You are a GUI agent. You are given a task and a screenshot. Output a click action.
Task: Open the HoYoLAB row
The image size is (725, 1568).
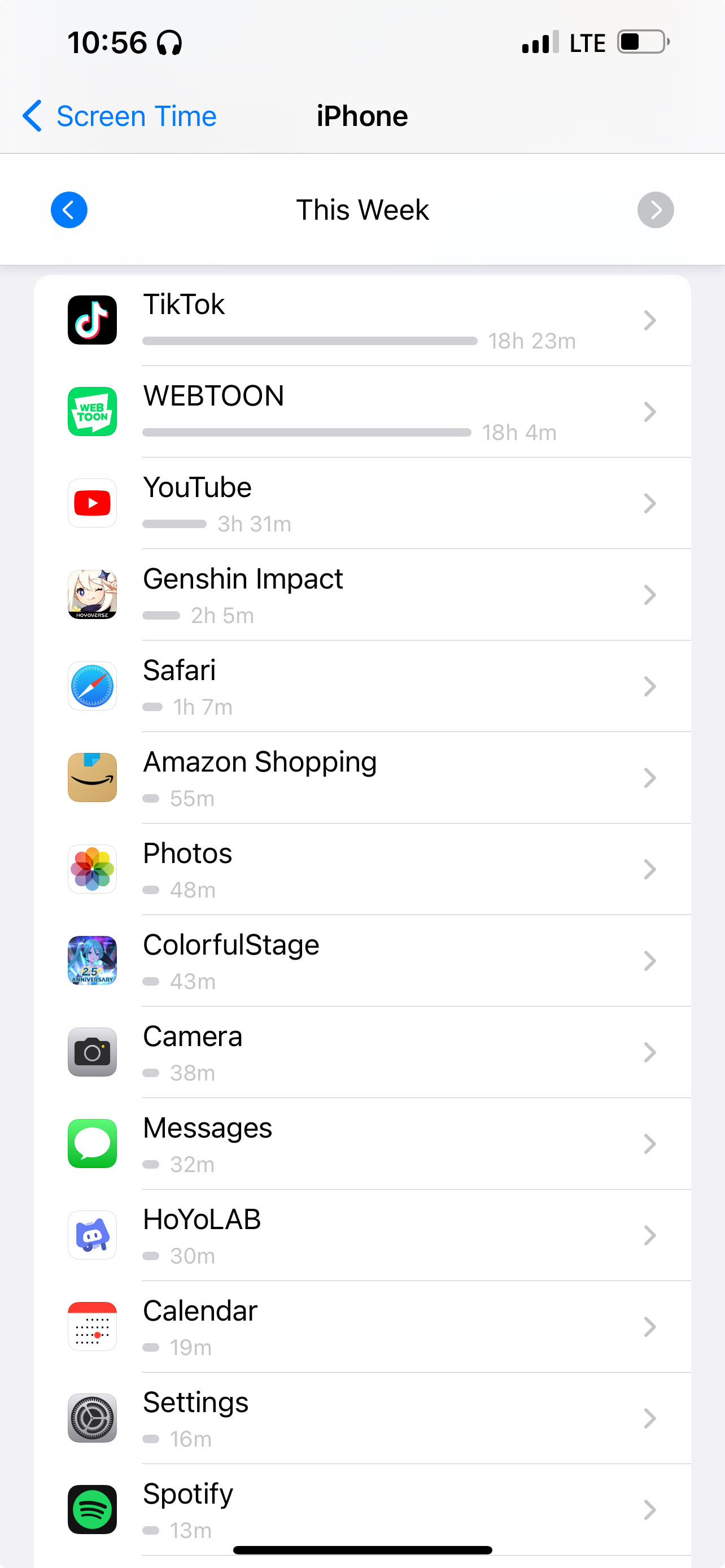pos(361,1235)
